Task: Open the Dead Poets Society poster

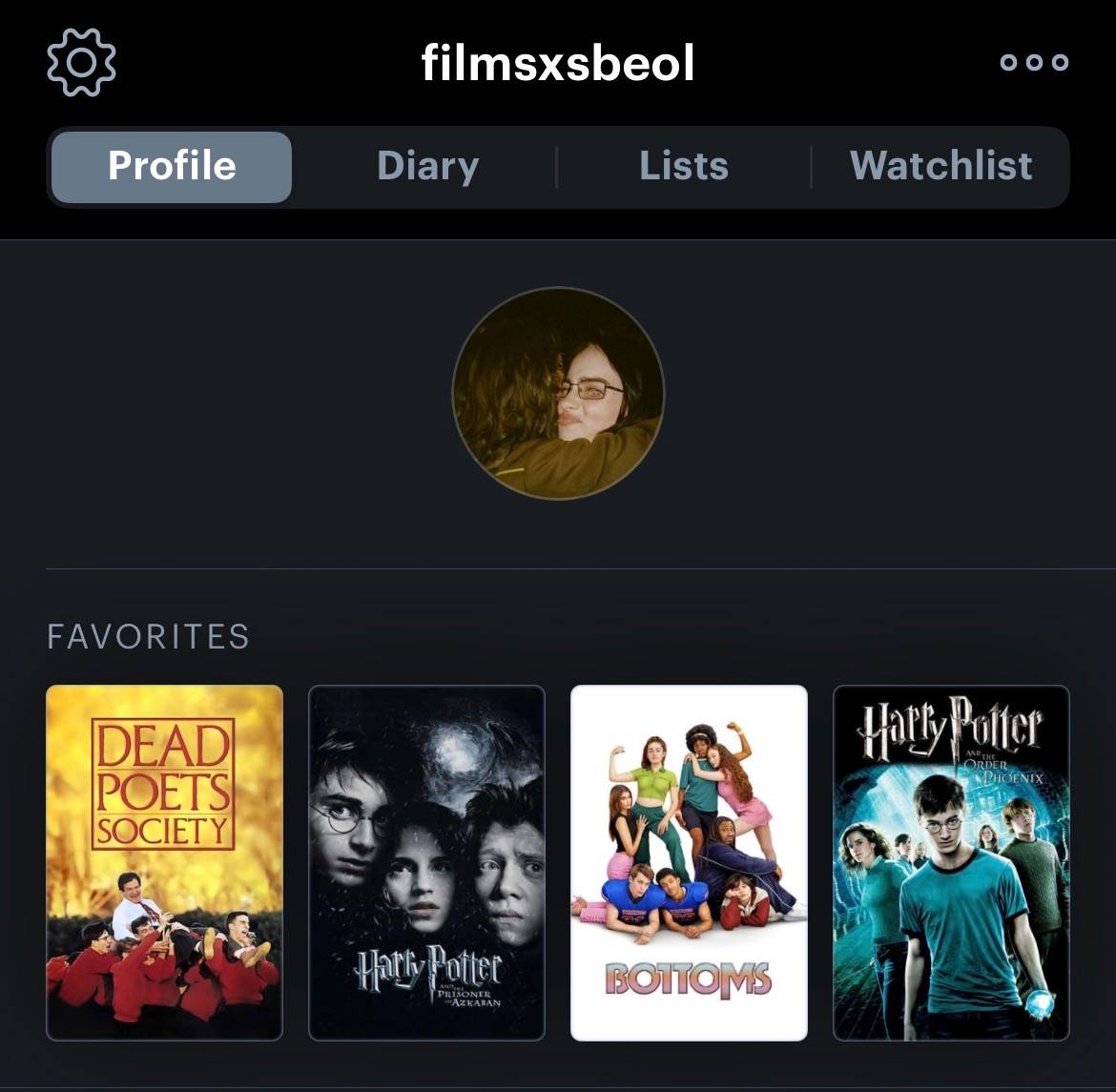Action: pos(164,863)
